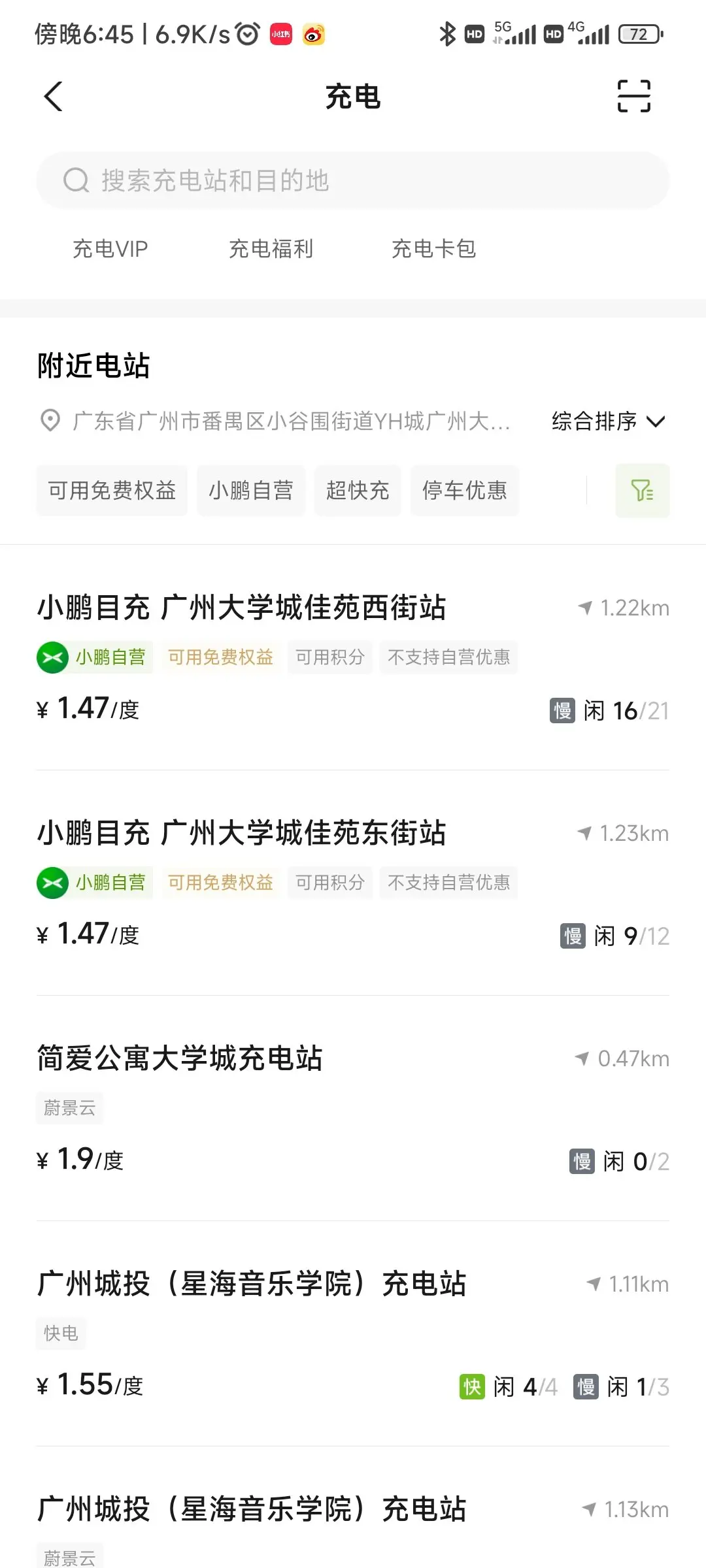Open 简爱公寓大学城充电站

tap(353, 1109)
